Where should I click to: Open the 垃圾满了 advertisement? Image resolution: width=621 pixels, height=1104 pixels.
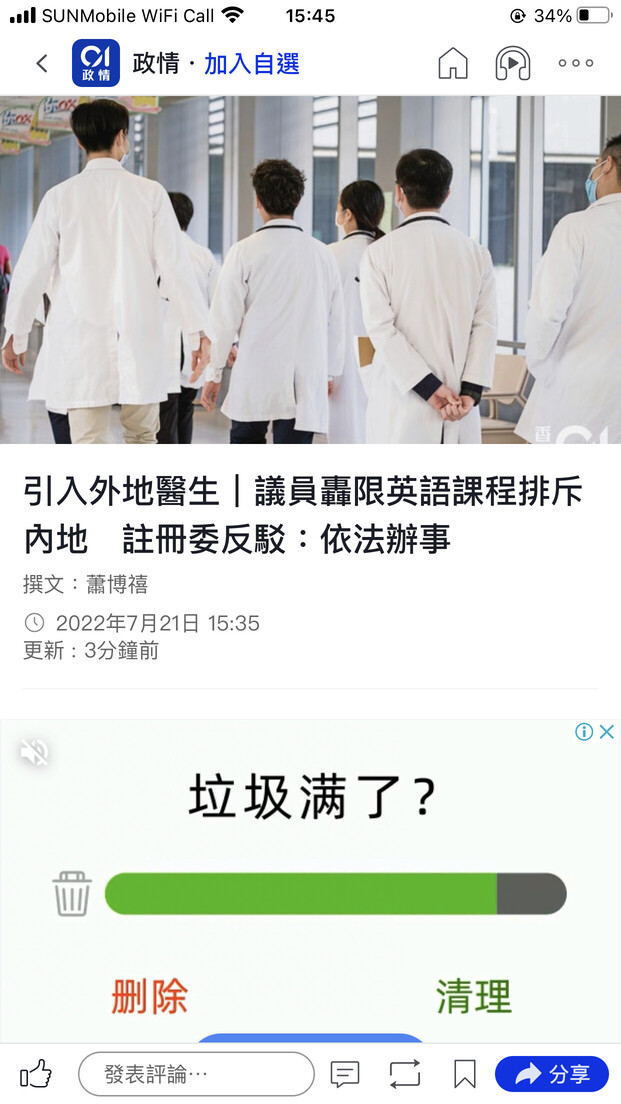[x=310, y=880]
